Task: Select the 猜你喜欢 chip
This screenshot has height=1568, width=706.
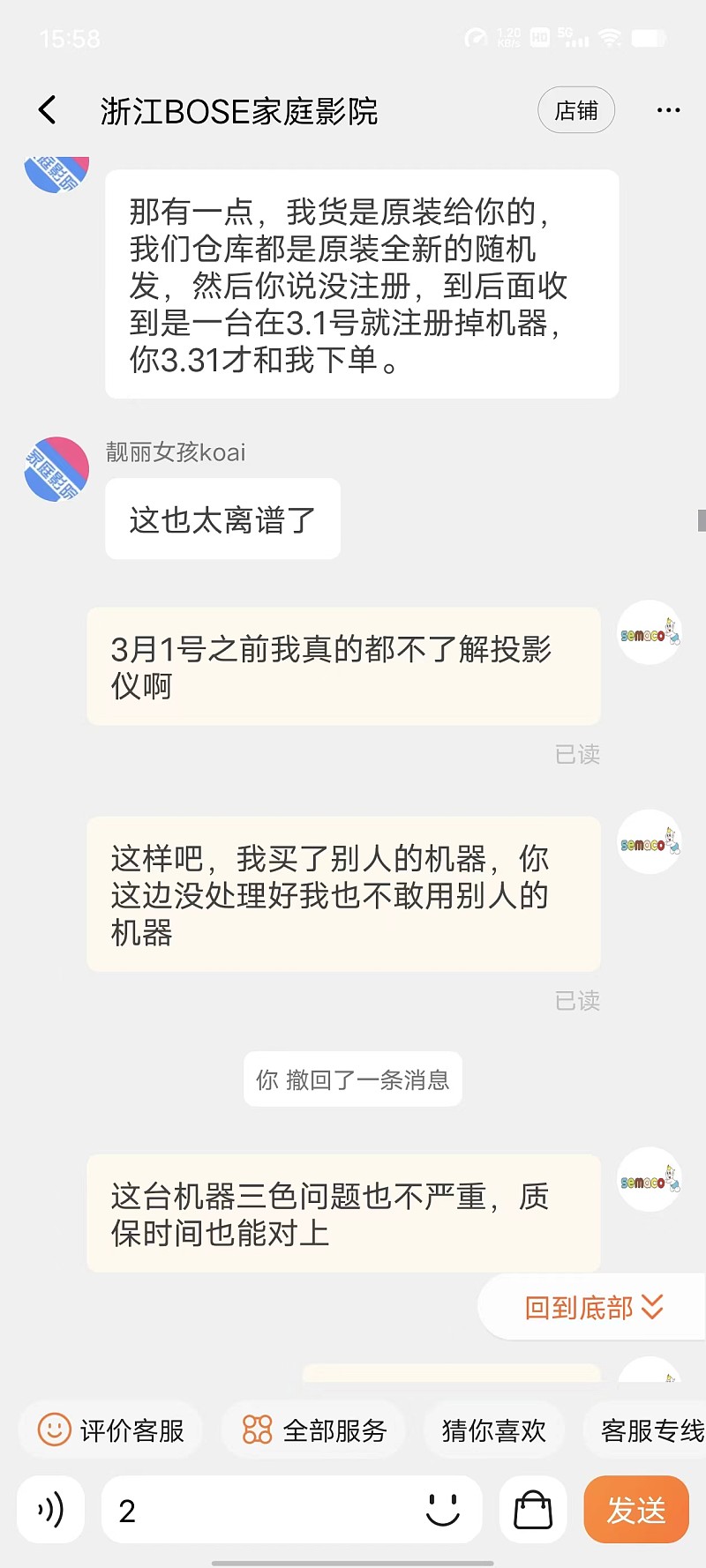Action: click(493, 1430)
